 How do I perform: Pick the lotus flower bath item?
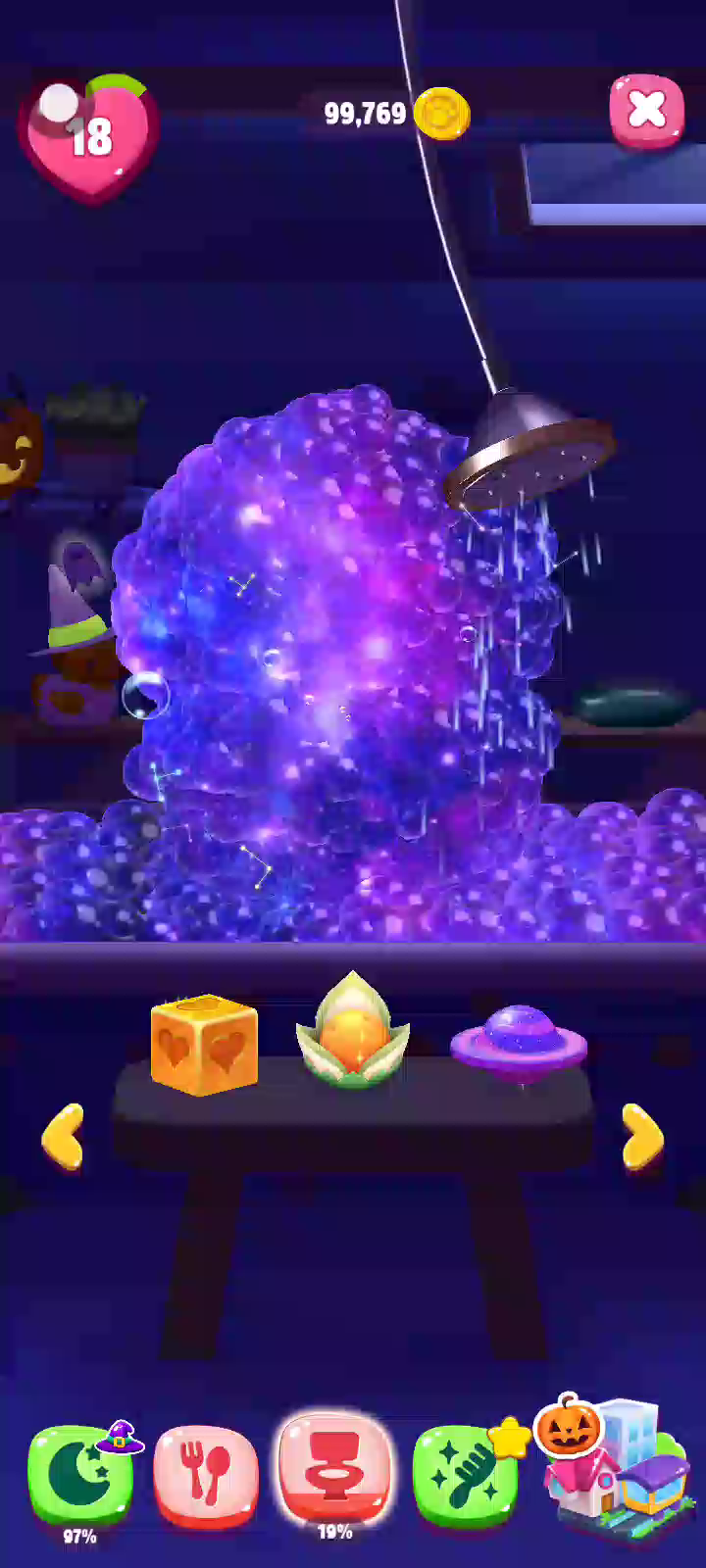click(x=353, y=1034)
